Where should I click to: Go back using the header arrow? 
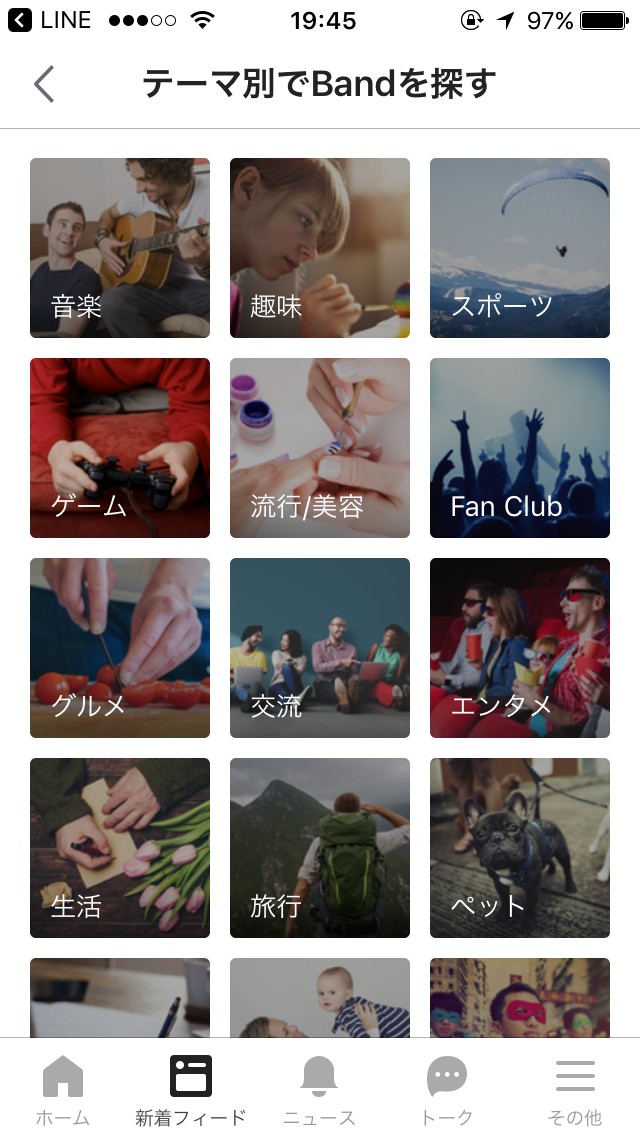[x=44, y=85]
